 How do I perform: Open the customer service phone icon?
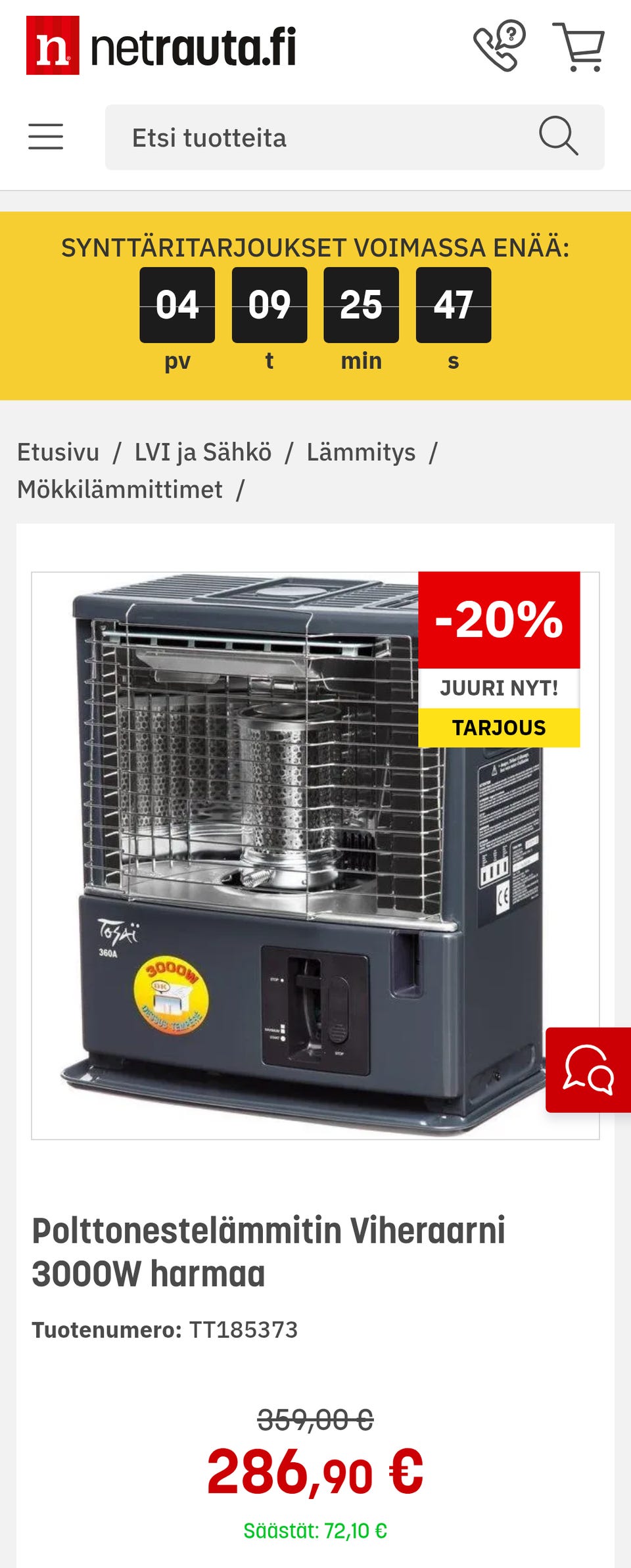coord(499,46)
